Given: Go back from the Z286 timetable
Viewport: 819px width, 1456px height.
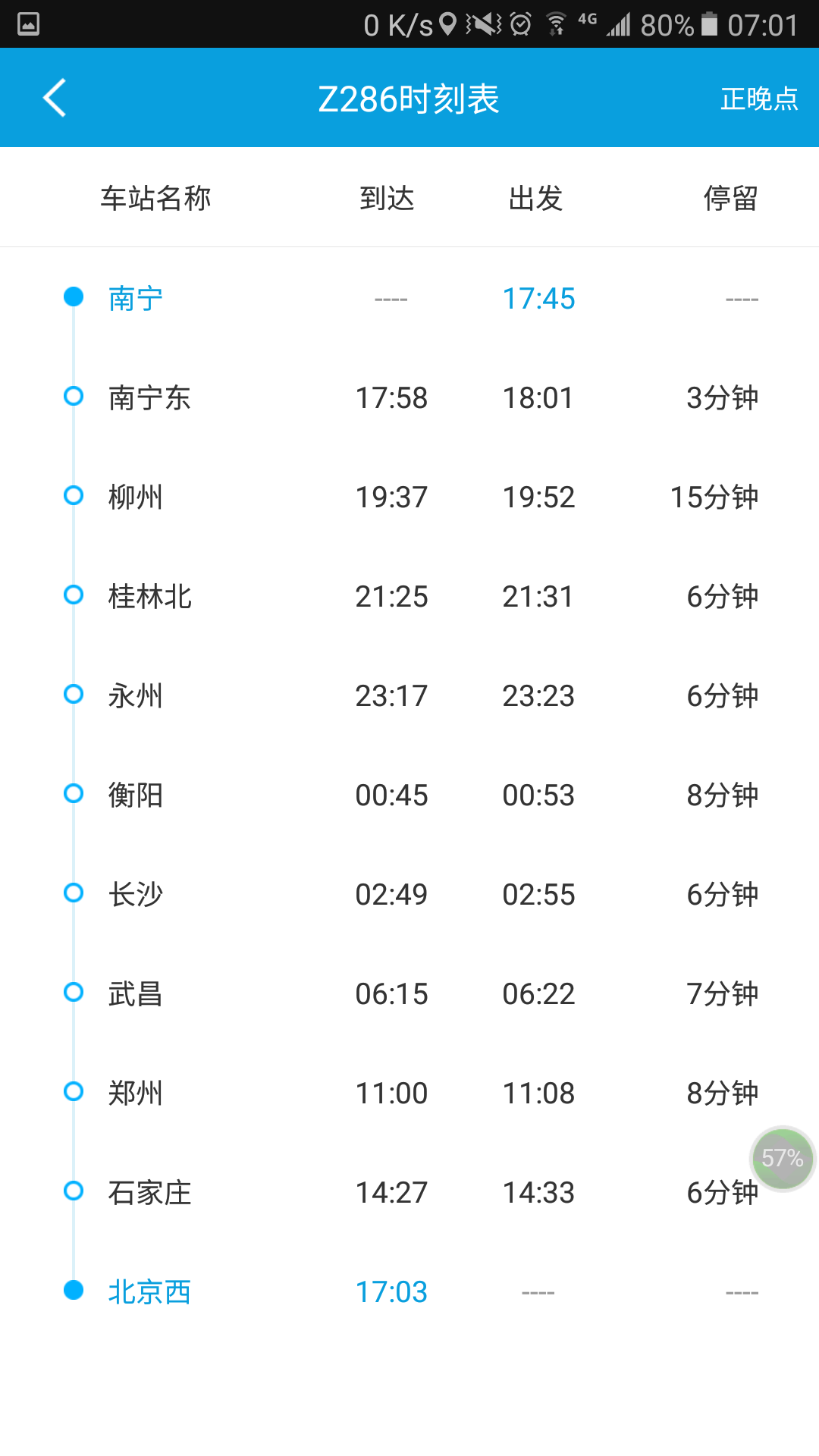Looking at the screenshot, I should [x=55, y=98].
